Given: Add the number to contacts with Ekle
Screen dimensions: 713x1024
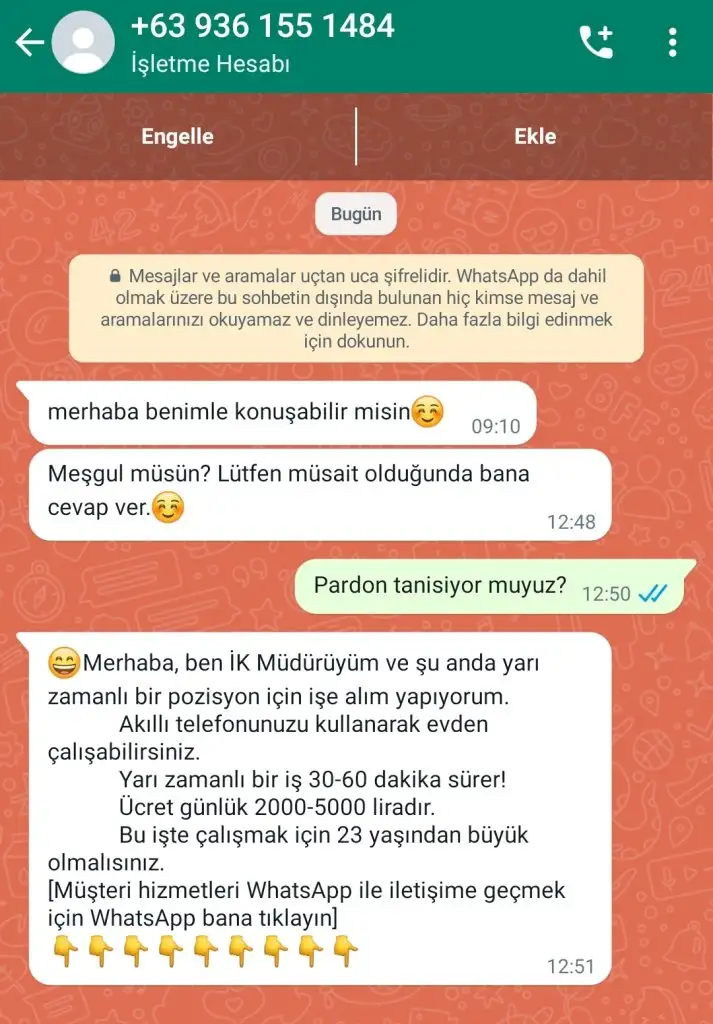Looking at the screenshot, I should click(535, 137).
